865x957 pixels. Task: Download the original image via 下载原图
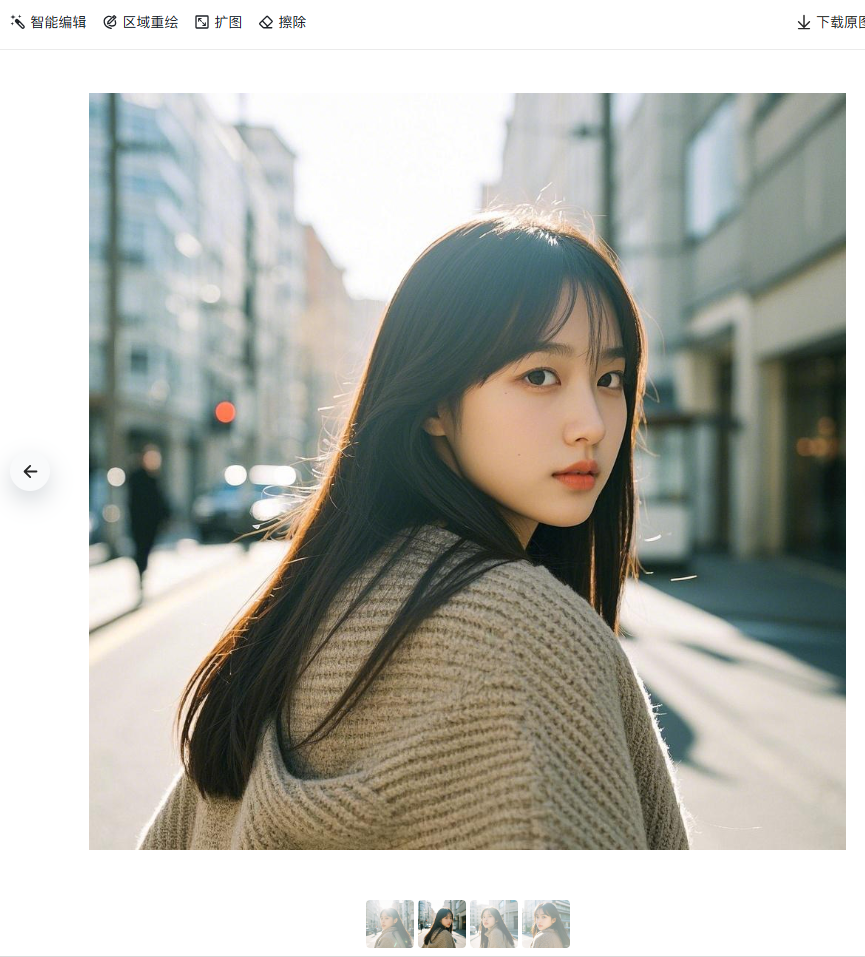[x=831, y=22]
